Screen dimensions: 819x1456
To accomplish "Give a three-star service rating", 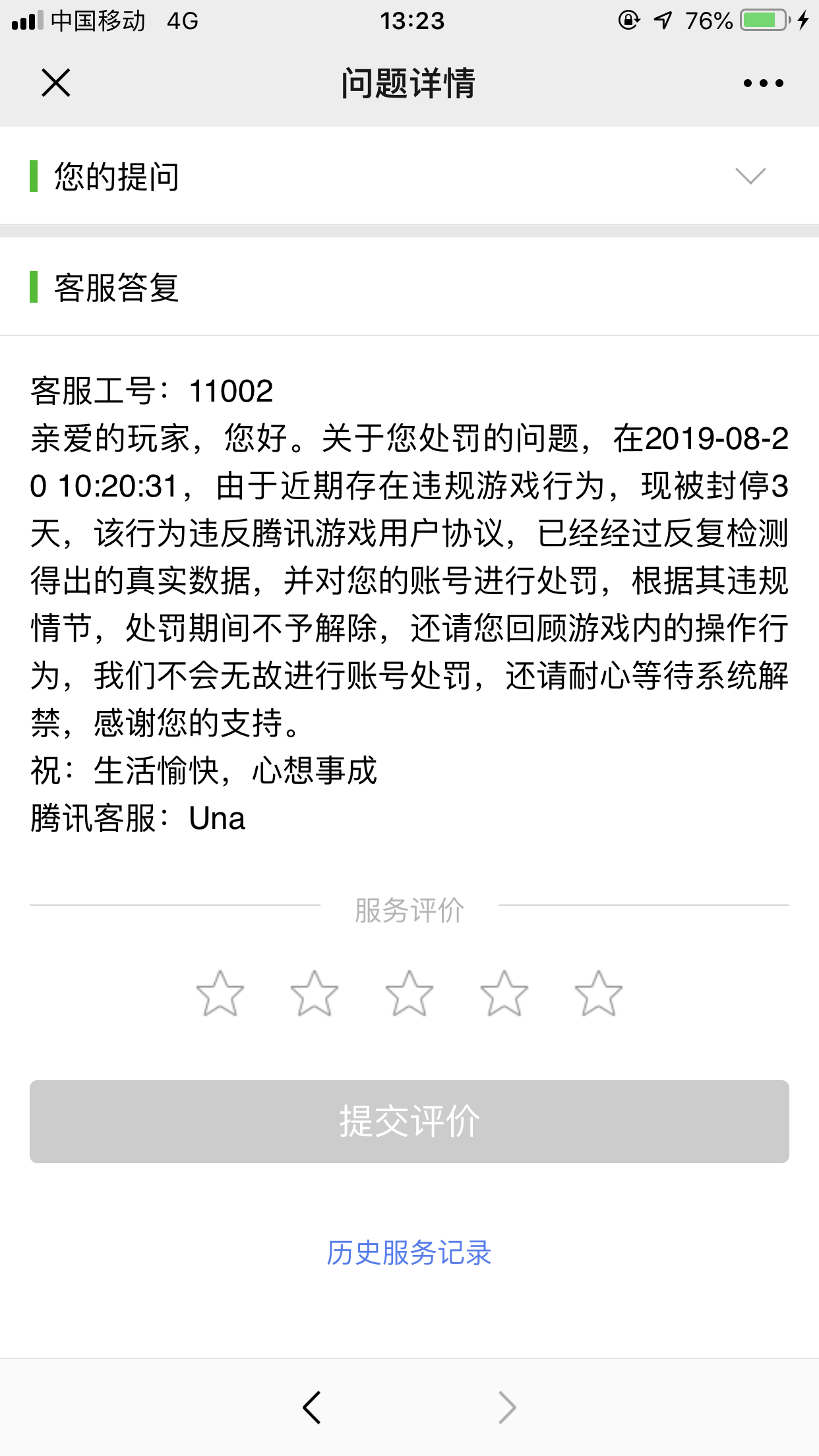I will pos(409,993).
